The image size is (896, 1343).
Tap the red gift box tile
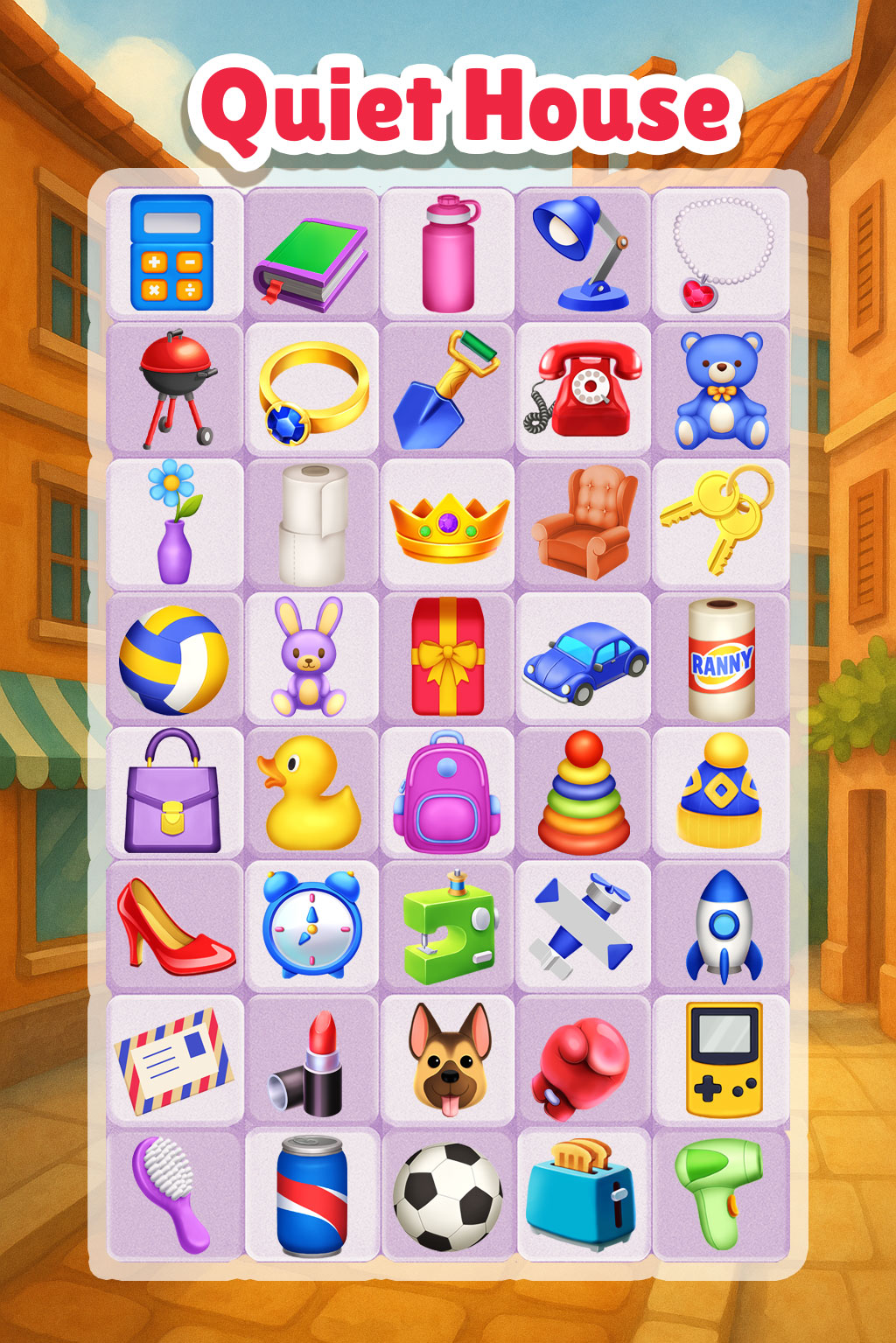[448, 658]
